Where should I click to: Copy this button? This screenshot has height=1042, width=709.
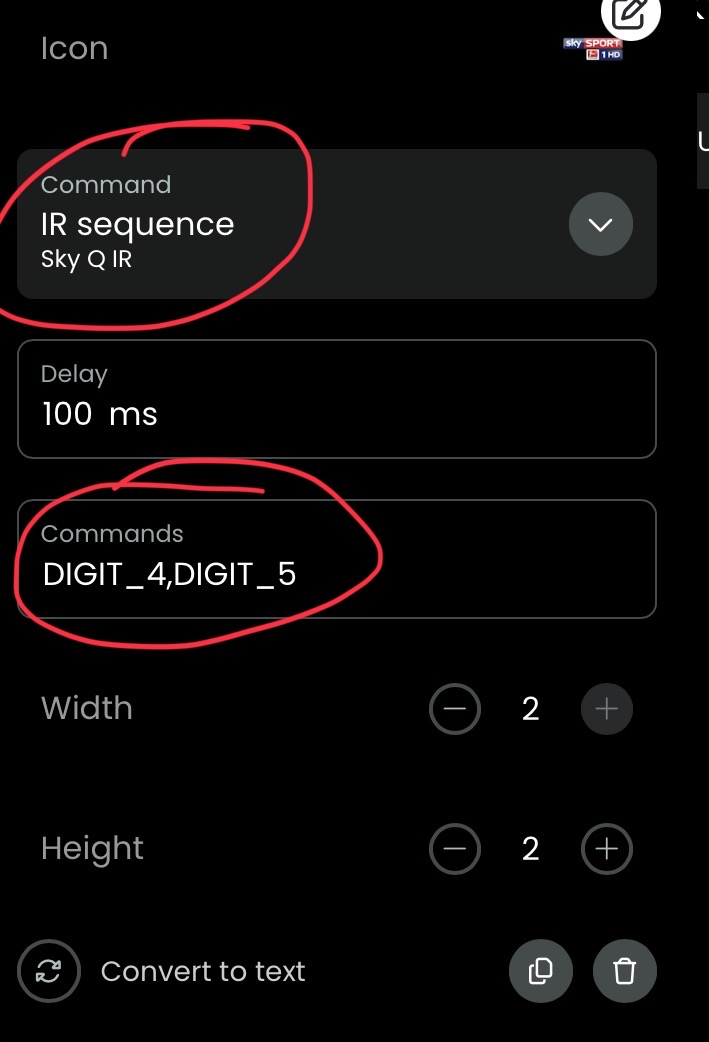coord(541,971)
